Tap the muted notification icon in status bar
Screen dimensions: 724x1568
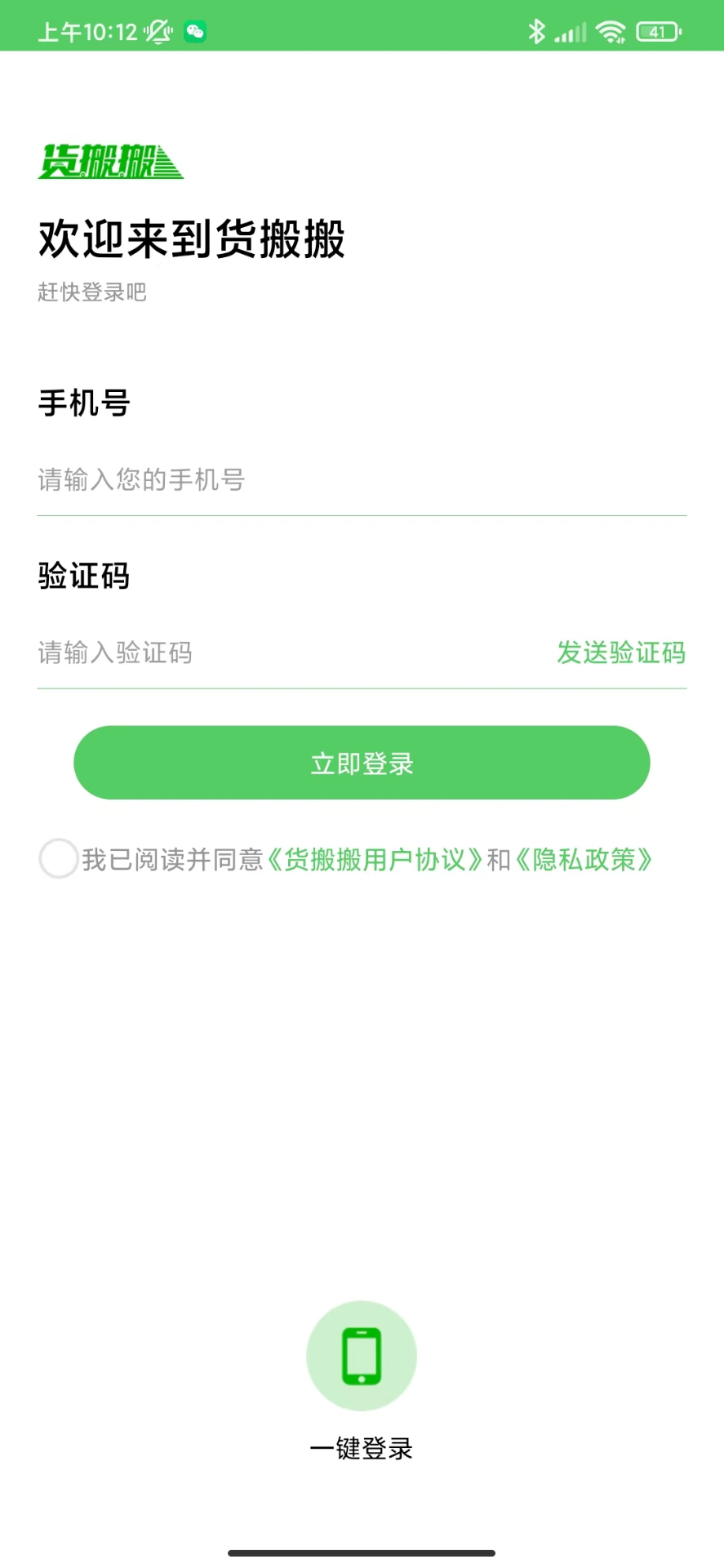point(155,31)
